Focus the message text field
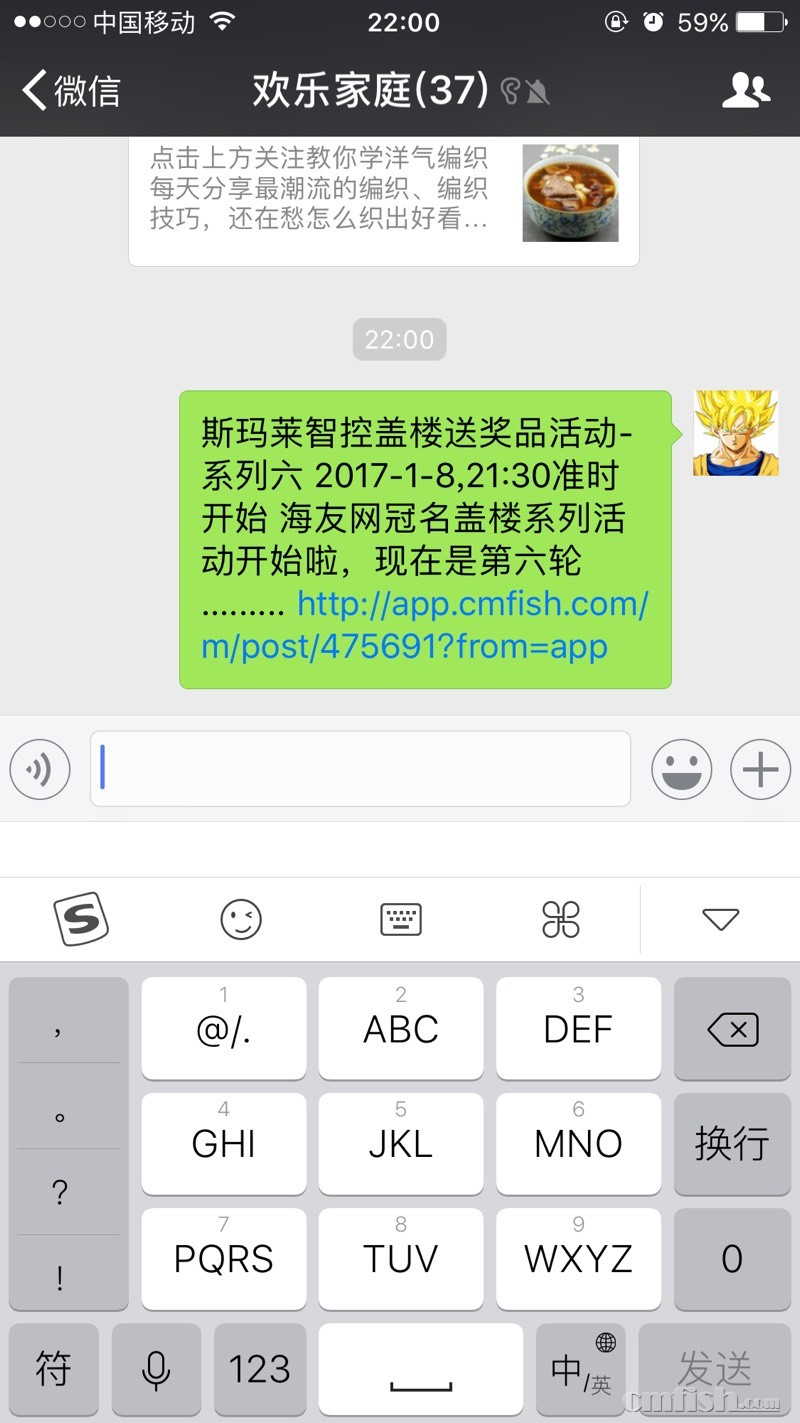Viewport: 800px width, 1423px height. [360, 769]
